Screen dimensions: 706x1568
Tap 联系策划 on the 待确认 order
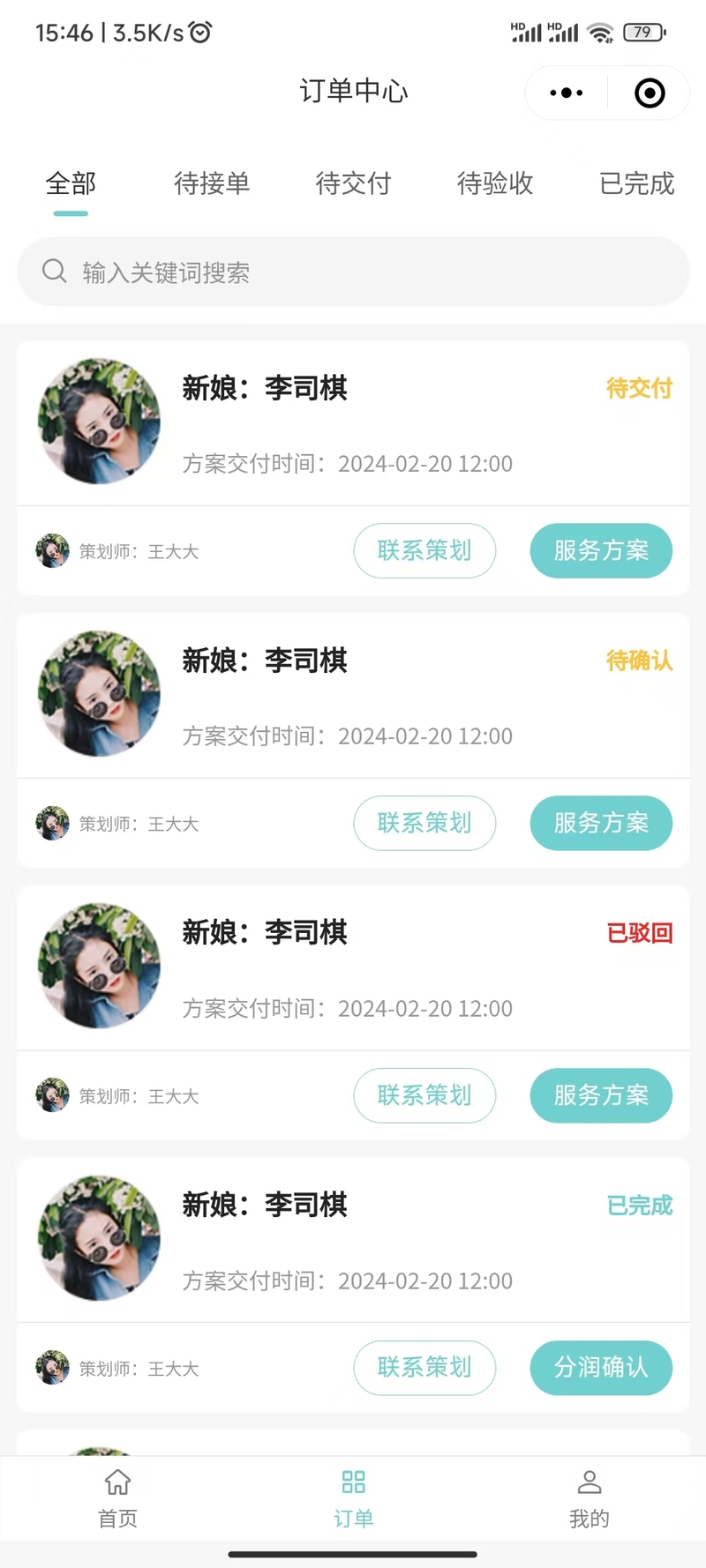pyautogui.click(x=424, y=824)
